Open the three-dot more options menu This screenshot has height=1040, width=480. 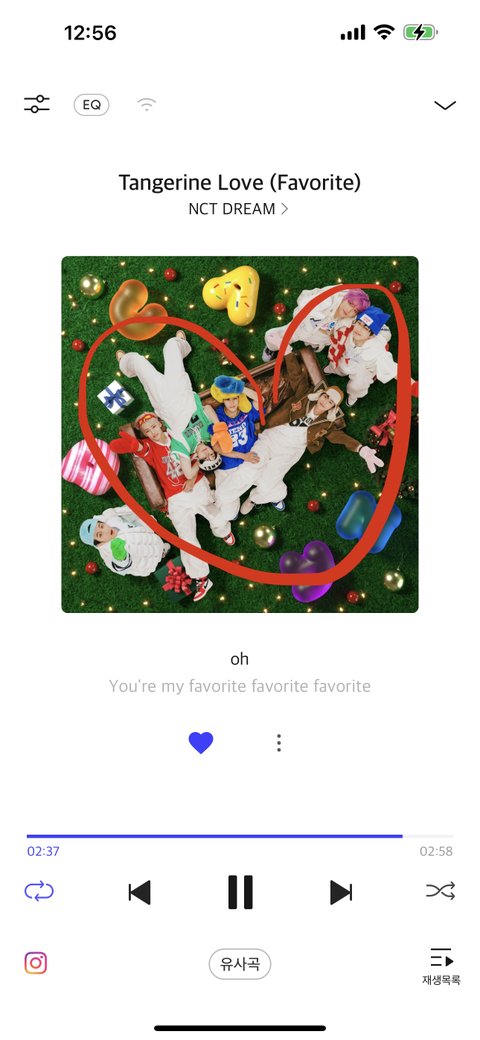[x=279, y=743]
